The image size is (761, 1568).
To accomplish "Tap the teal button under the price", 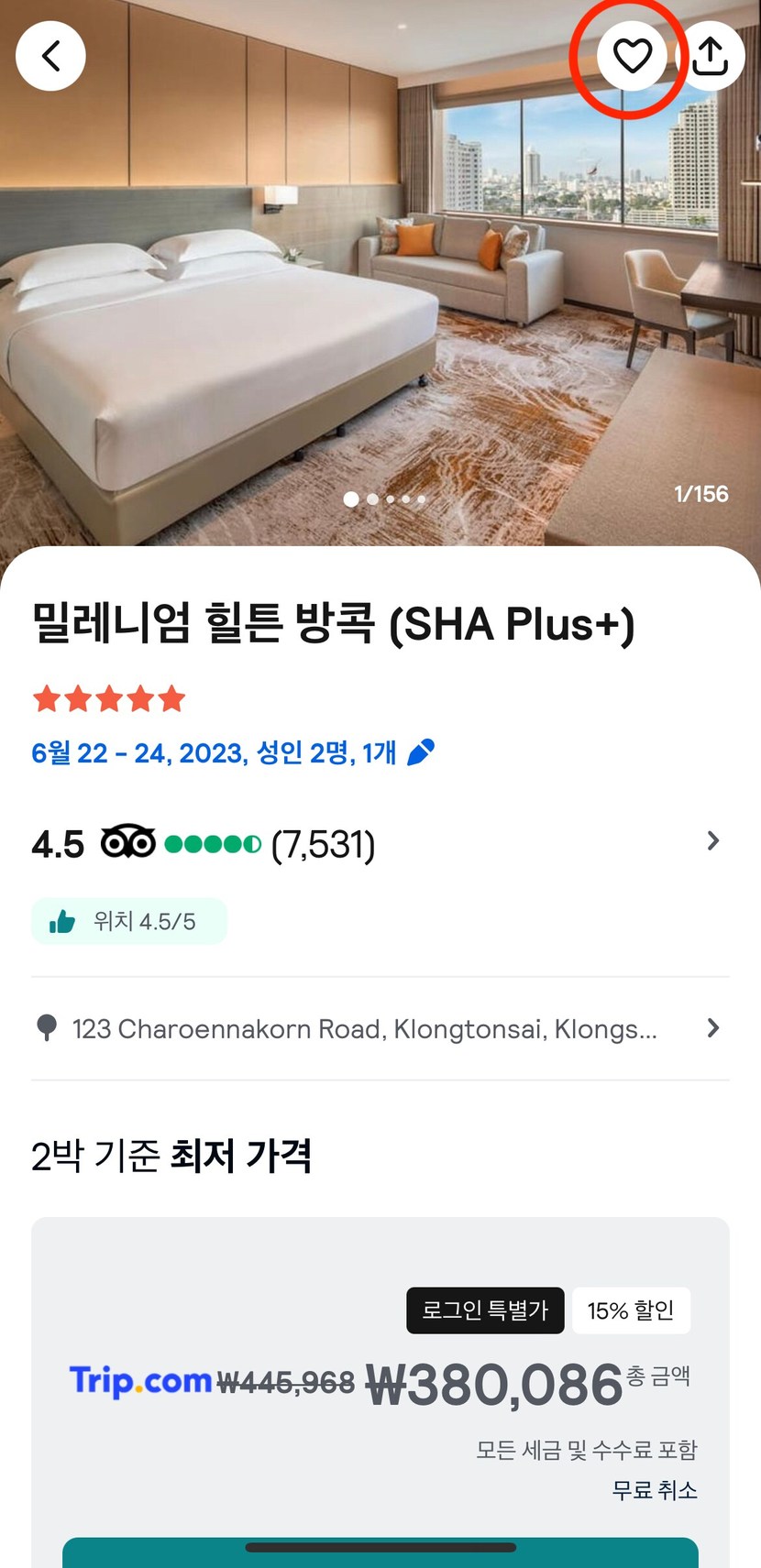I will [x=380, y=1554].
